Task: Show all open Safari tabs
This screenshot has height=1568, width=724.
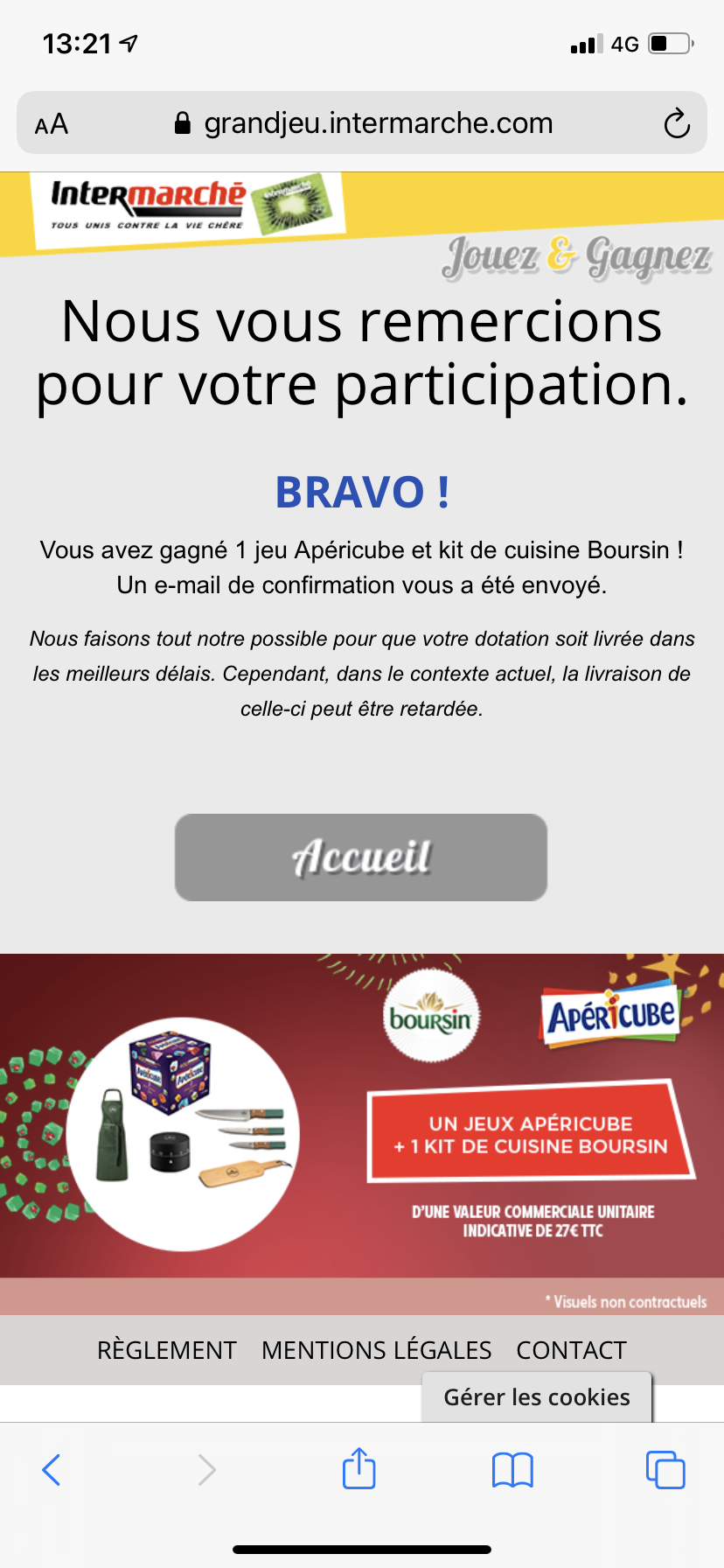Action: click(x=665, y=1470)
